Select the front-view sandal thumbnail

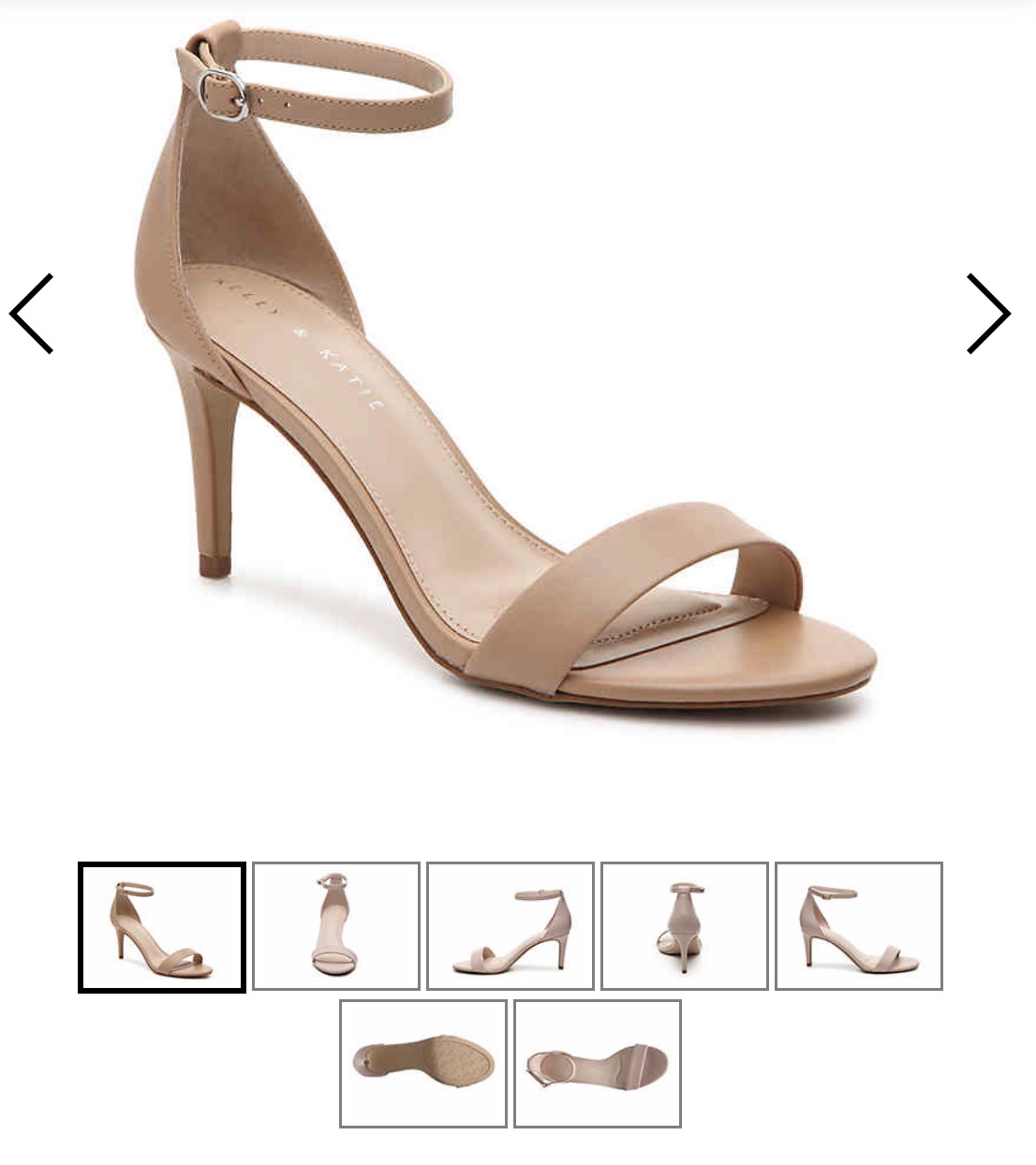(x=336, y=926)
